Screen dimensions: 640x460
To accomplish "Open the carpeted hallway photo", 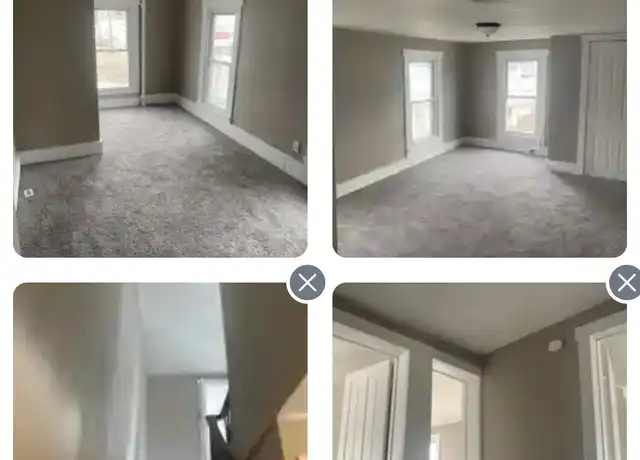I will [x=160, y=128].
